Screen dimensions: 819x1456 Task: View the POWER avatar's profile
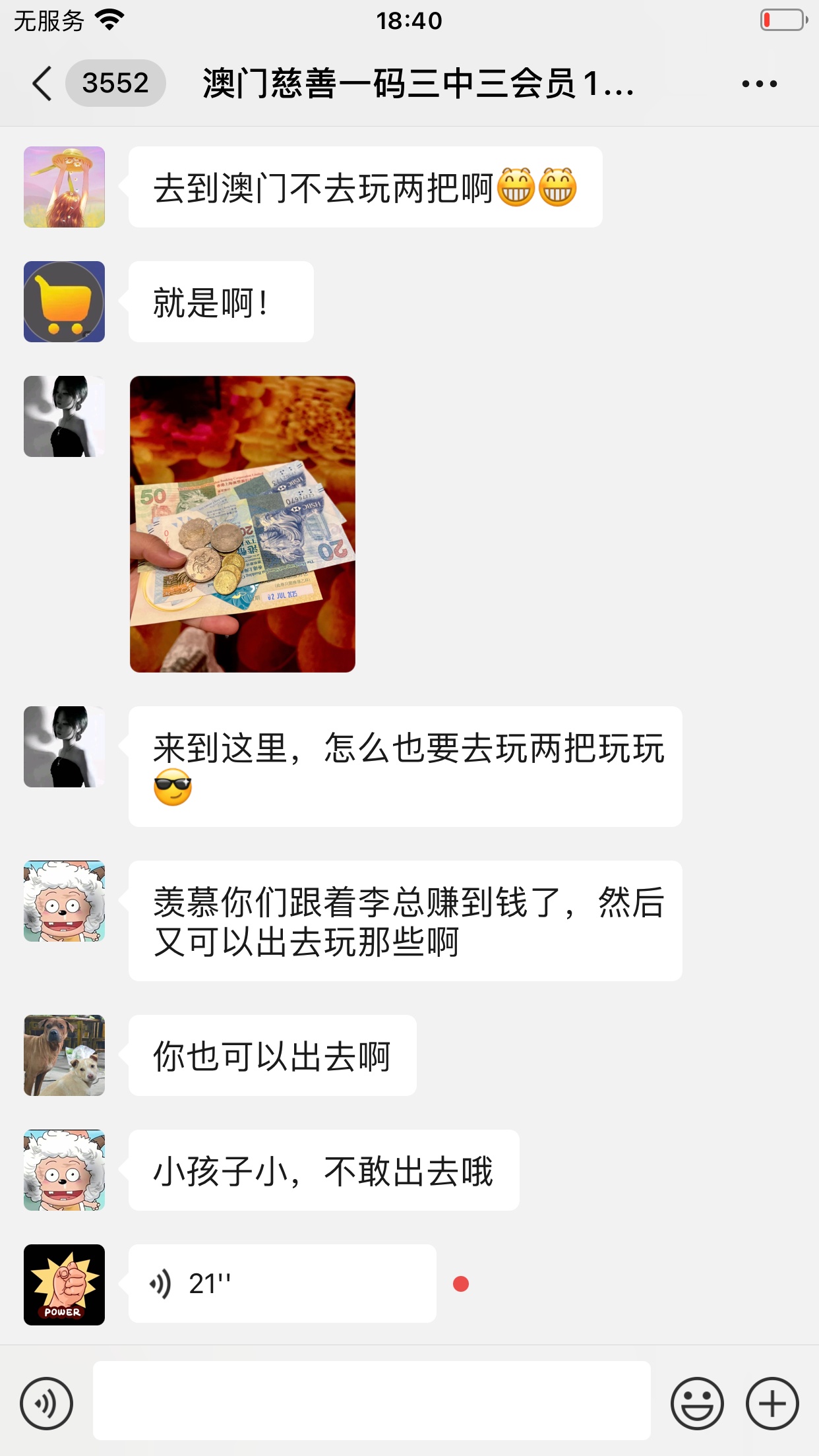tap(64, 1284)
